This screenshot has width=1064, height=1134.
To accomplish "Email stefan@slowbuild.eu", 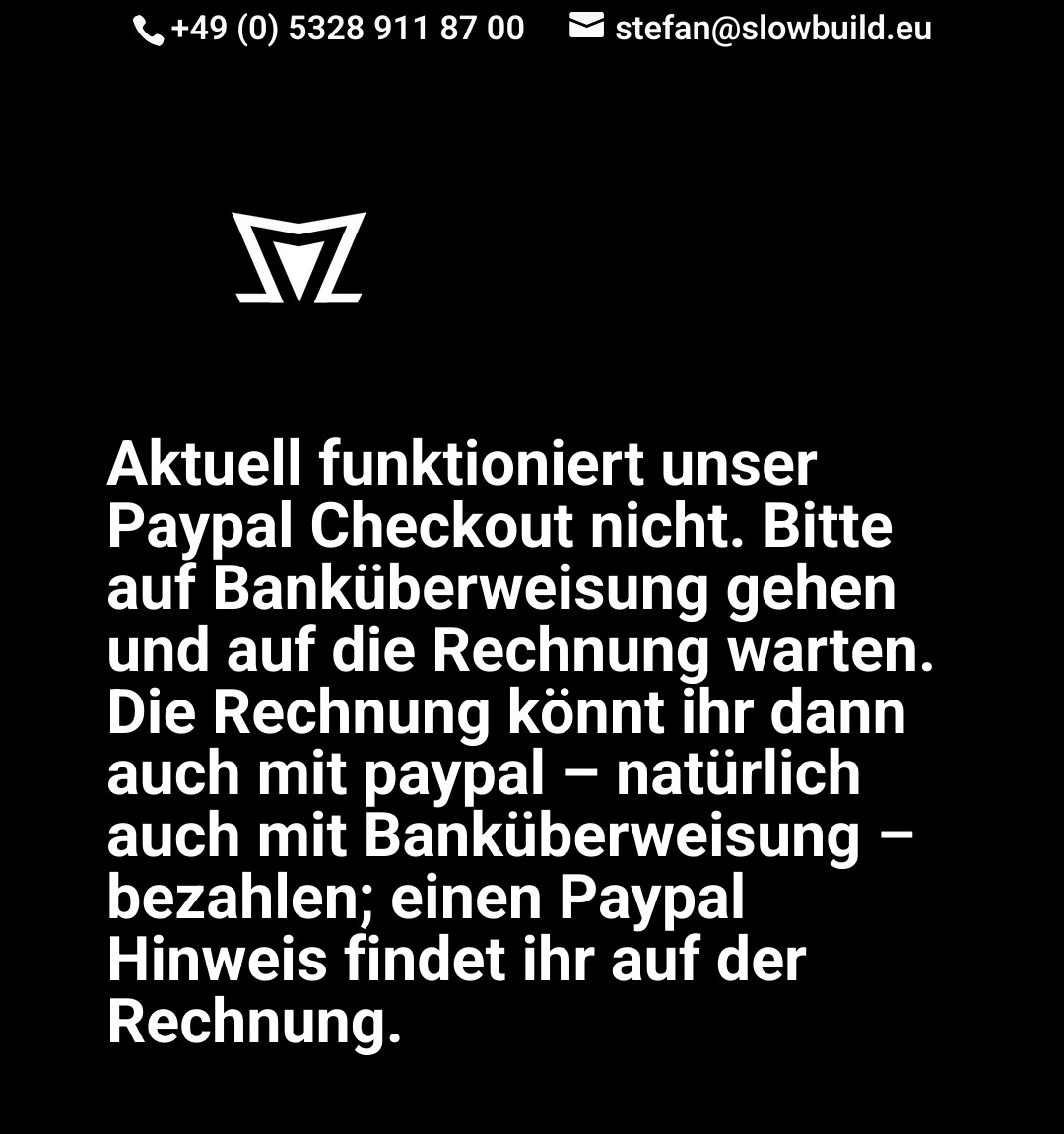I will pos(771,28).
